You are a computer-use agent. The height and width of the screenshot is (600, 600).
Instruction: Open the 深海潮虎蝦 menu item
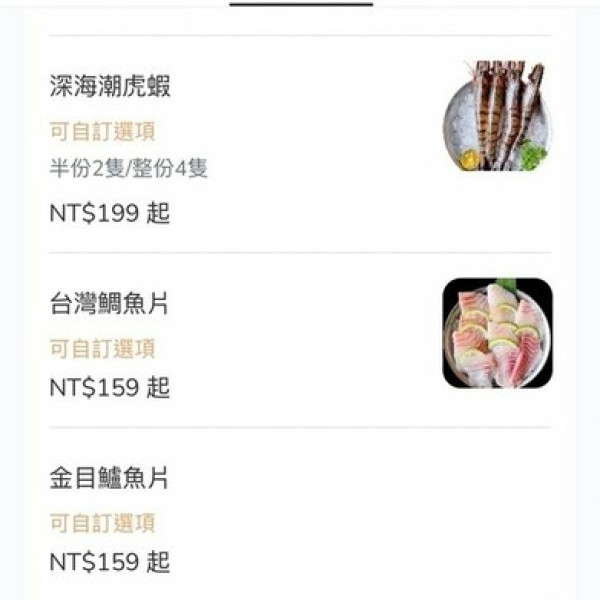point(111,87)
